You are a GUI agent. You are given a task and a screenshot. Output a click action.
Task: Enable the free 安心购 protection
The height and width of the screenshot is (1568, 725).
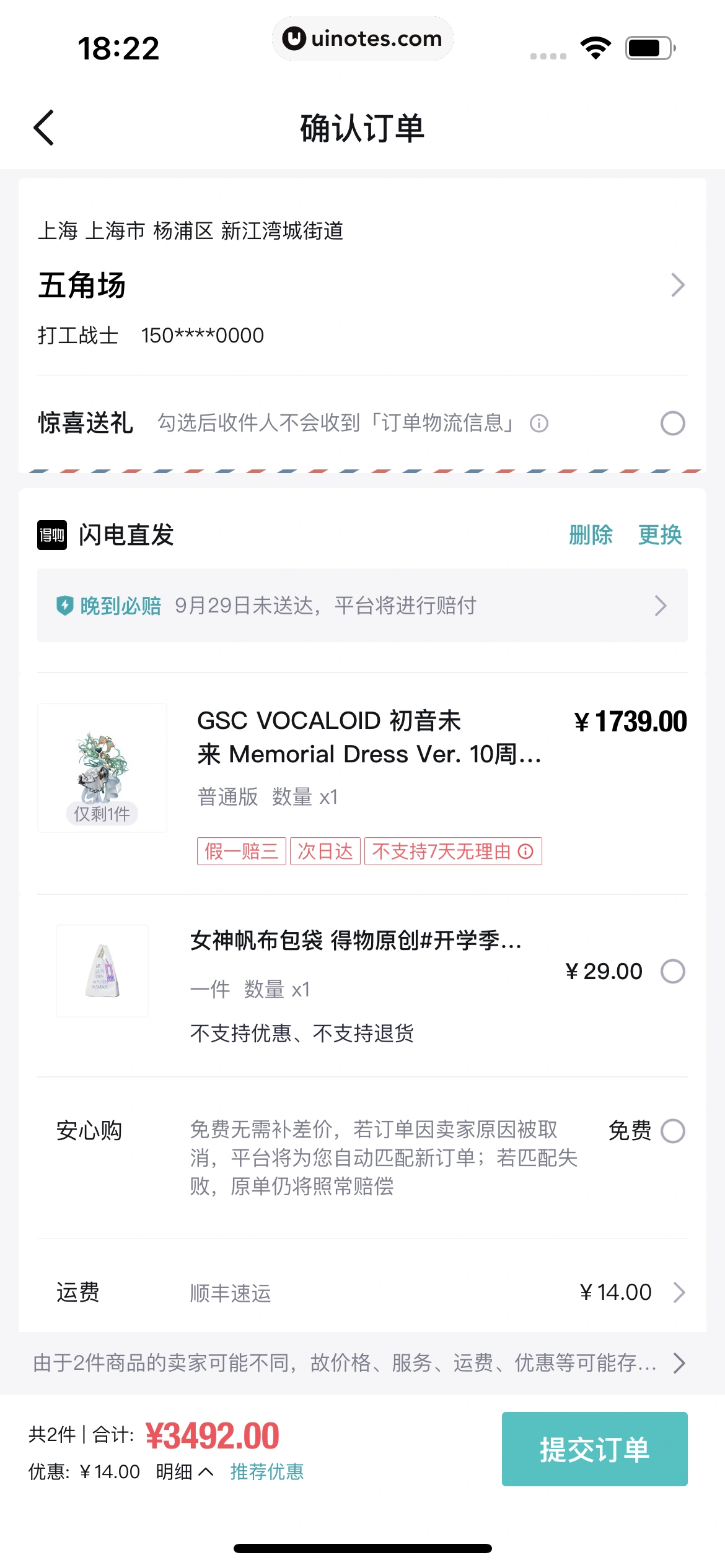(671, 1131)
